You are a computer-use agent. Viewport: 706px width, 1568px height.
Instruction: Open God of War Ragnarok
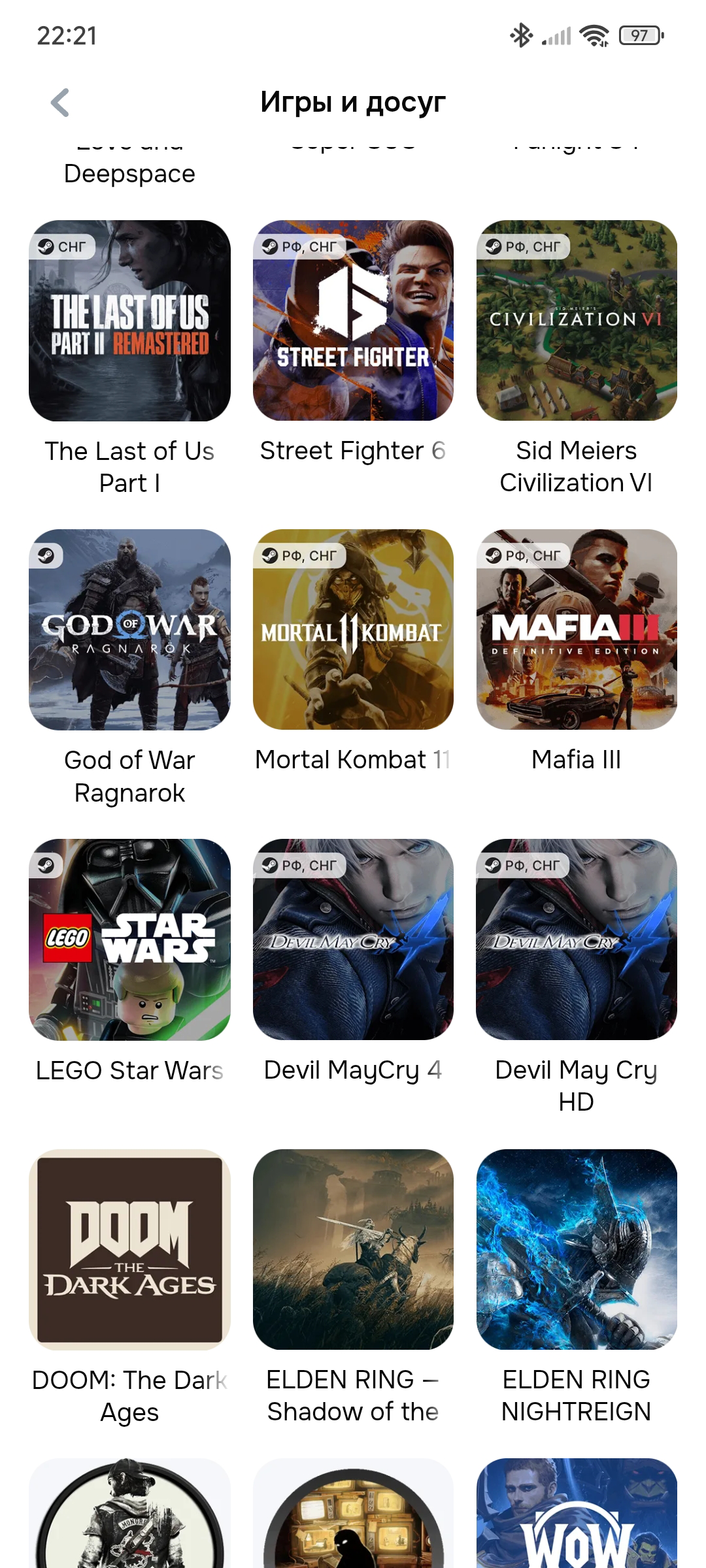(x=129, y=630)
